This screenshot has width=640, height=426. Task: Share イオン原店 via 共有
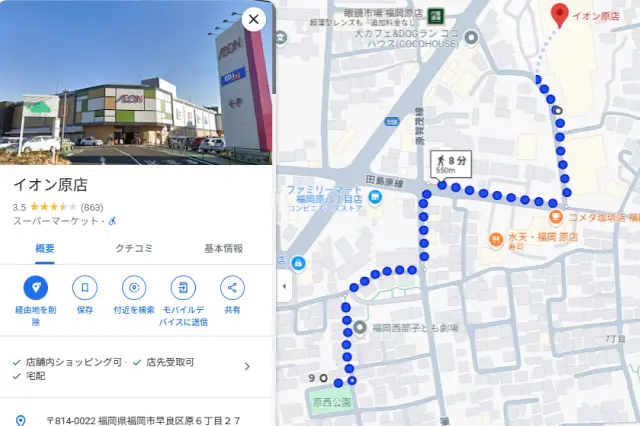232,289
